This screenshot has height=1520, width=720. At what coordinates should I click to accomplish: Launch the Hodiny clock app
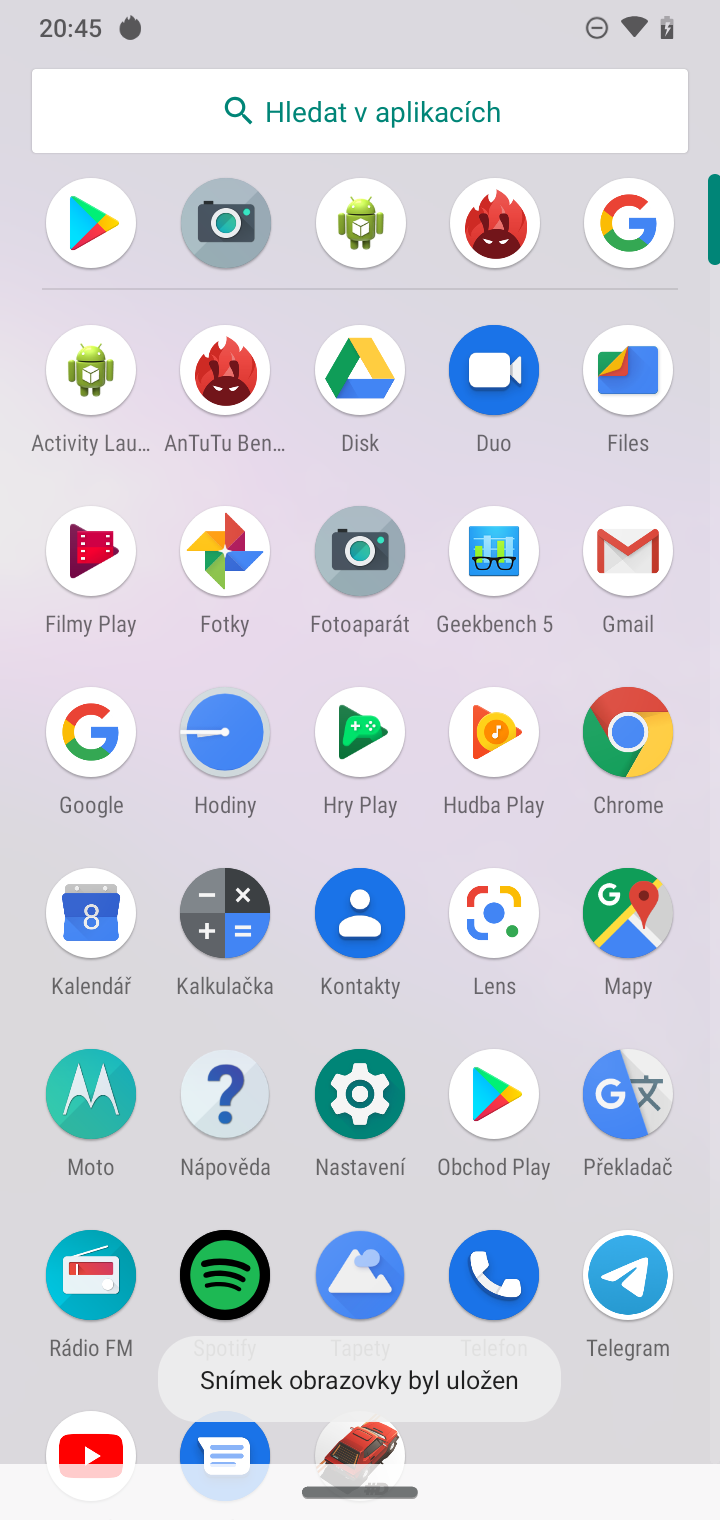pyautogui.click(x=224, y=732)
